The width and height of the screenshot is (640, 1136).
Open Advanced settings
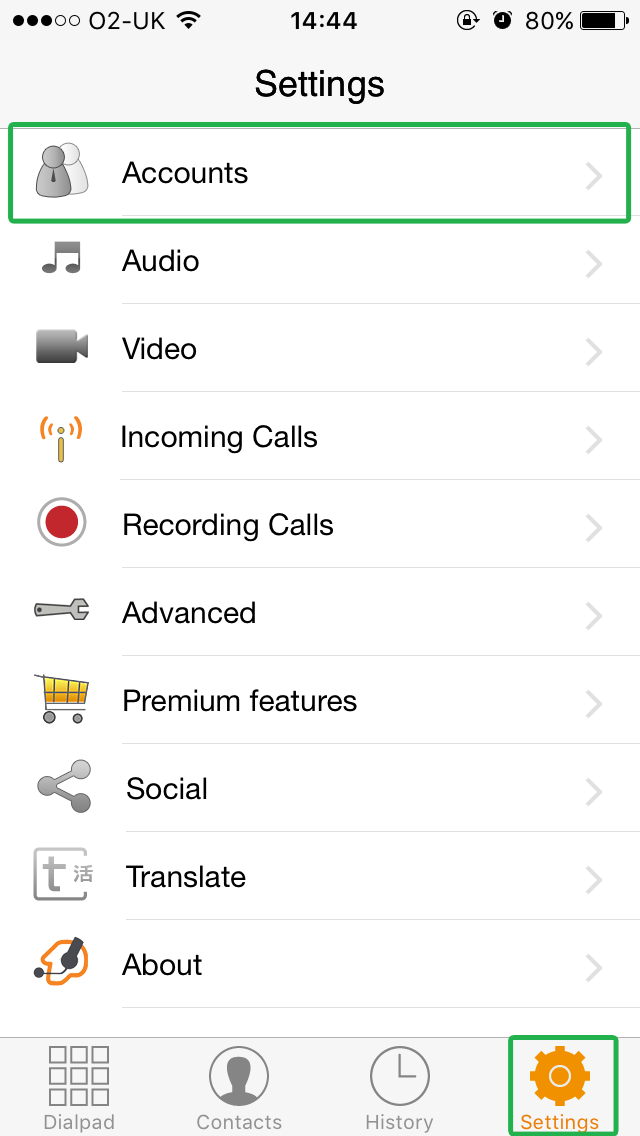tap(320, 612)
